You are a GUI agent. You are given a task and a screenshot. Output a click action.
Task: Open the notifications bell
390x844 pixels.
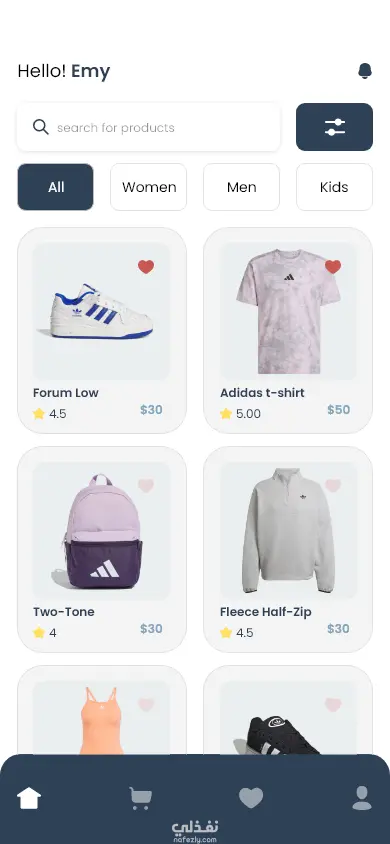point(365,71)
